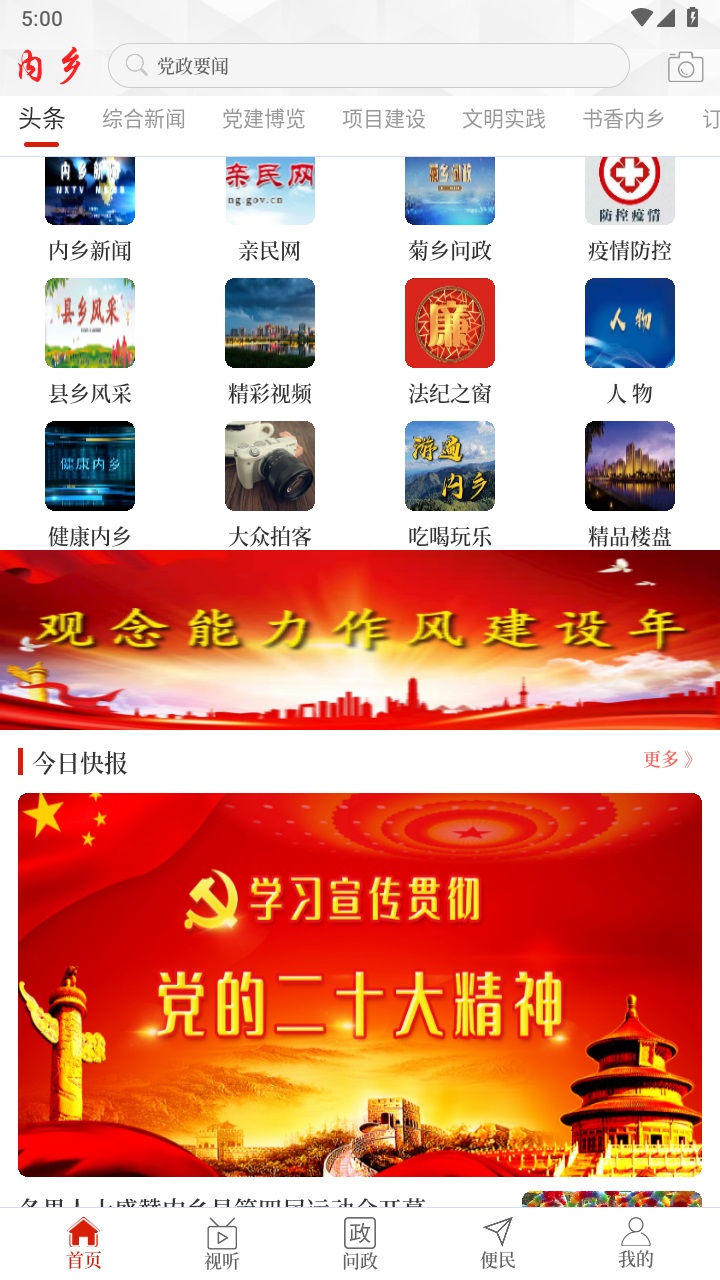Open the 吃喝玩乐 food and fun icon

[x=450, y=466]
